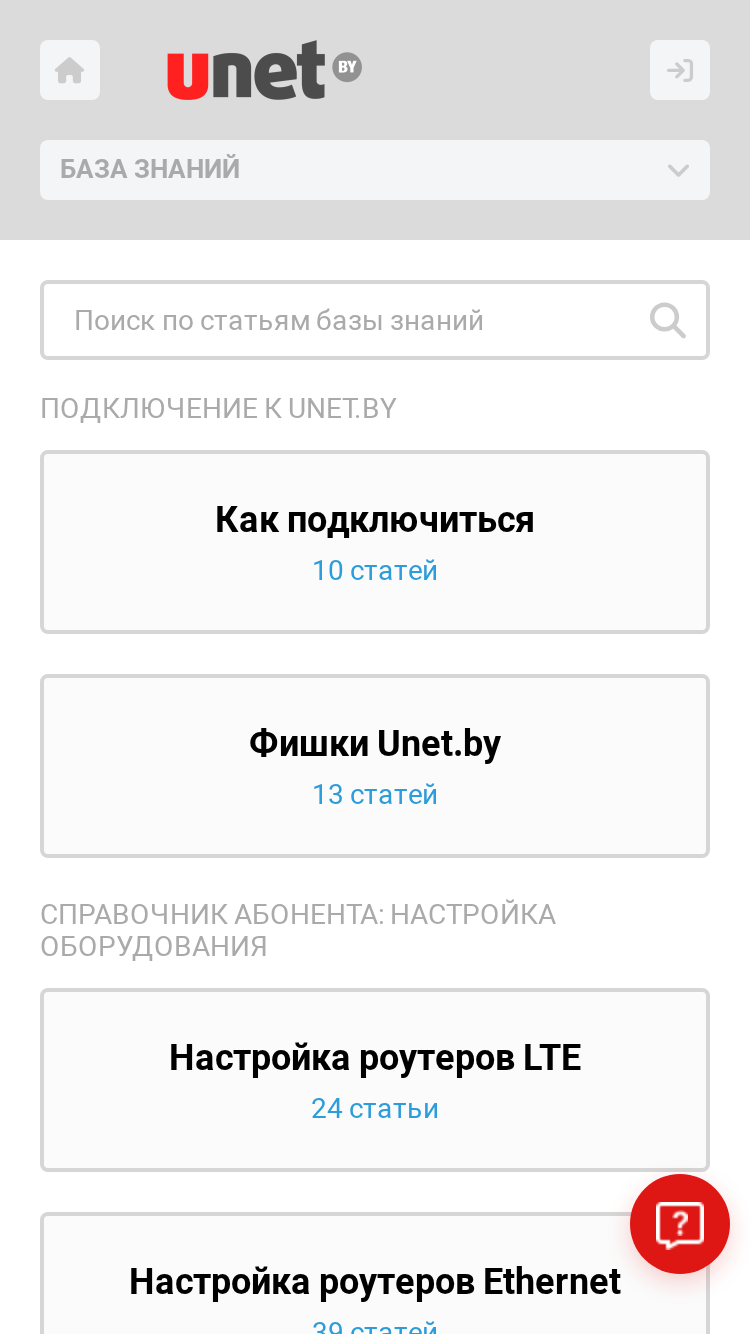Open the Как подключиться category
This screenshot has width=750, height=1334.
[375, 542]
